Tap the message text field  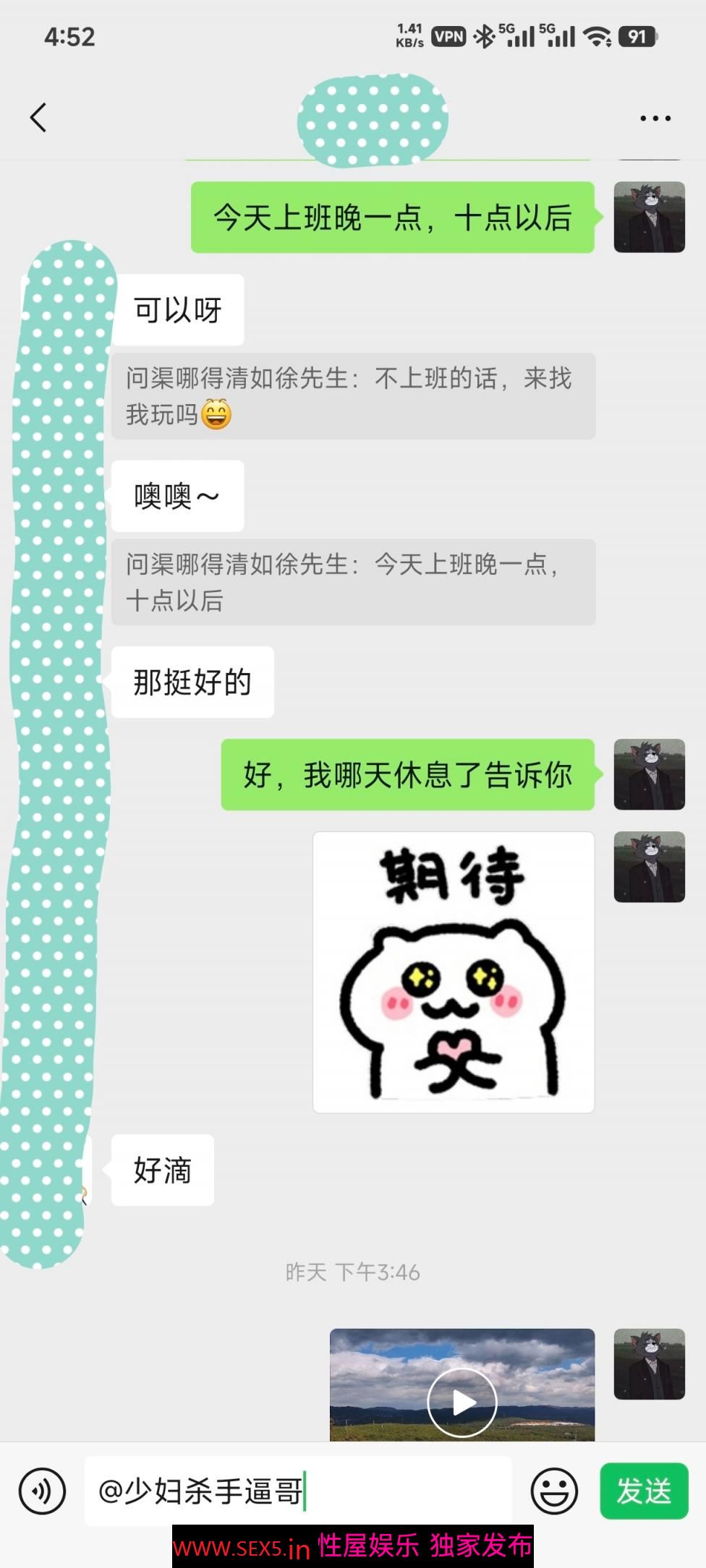point(297,1491)
